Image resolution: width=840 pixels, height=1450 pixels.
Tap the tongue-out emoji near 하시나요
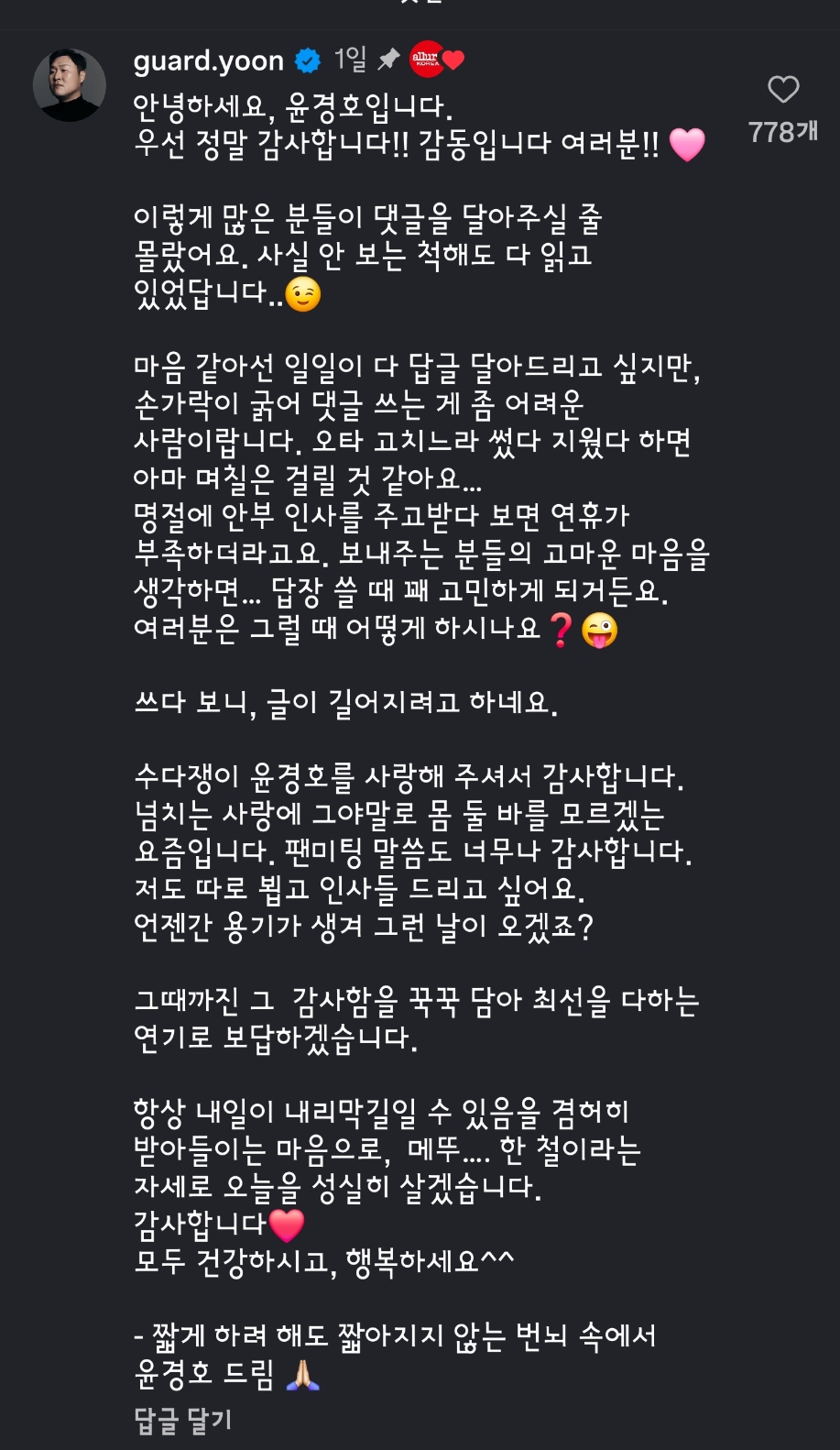click(x=600, y=630)
